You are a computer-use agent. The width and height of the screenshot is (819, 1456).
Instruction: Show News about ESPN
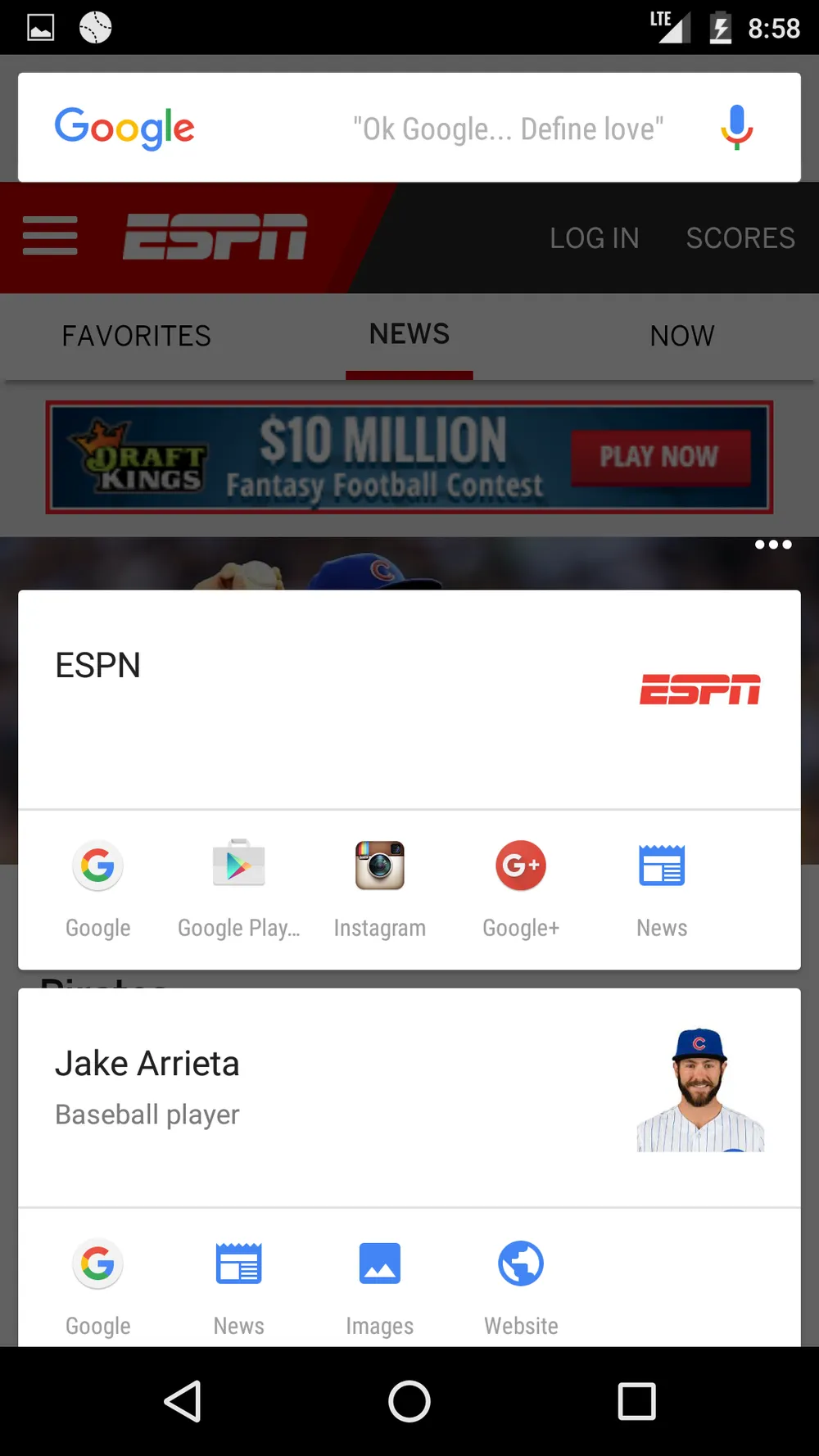(x=662, y=889)
